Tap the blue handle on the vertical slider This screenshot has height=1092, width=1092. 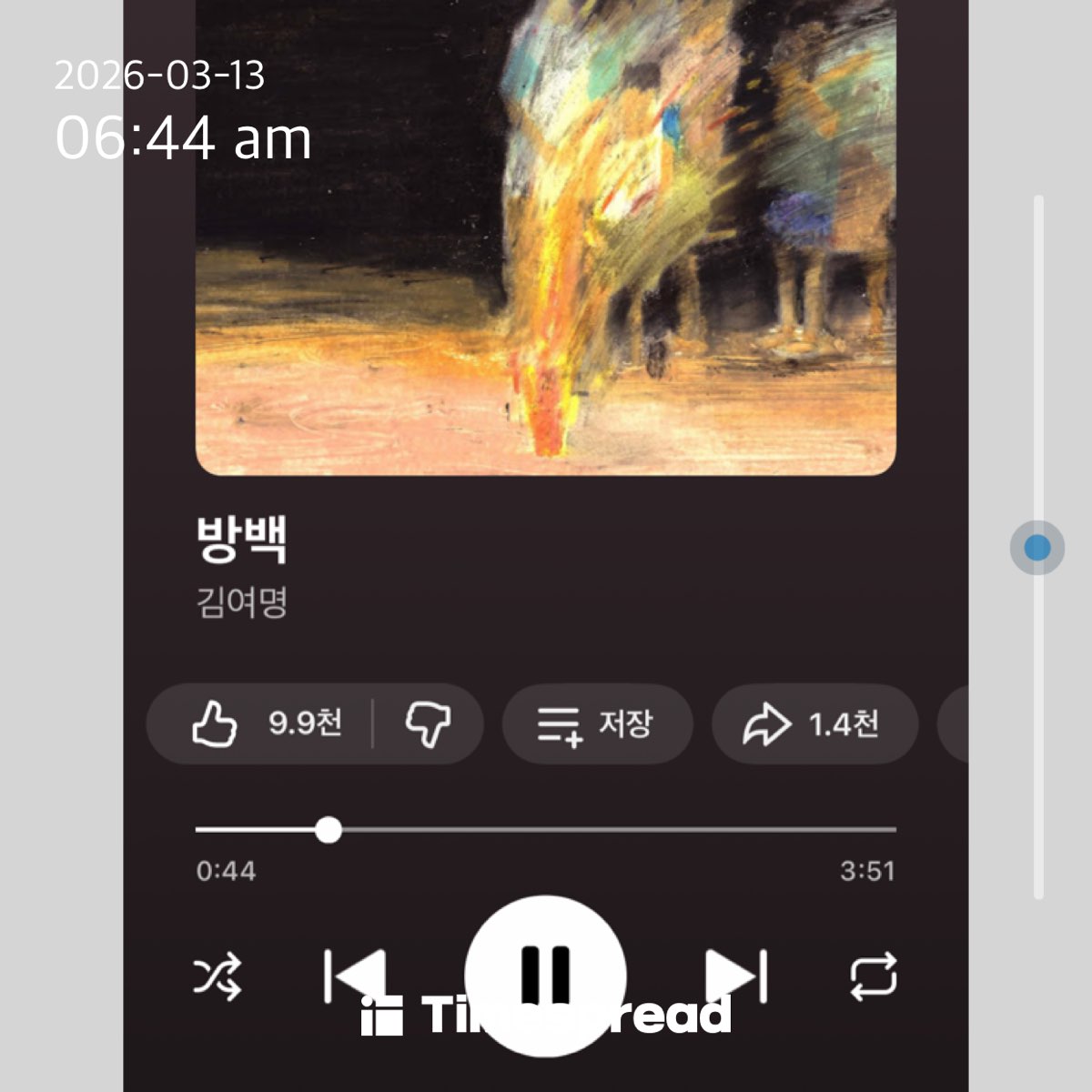(1037, 548)
